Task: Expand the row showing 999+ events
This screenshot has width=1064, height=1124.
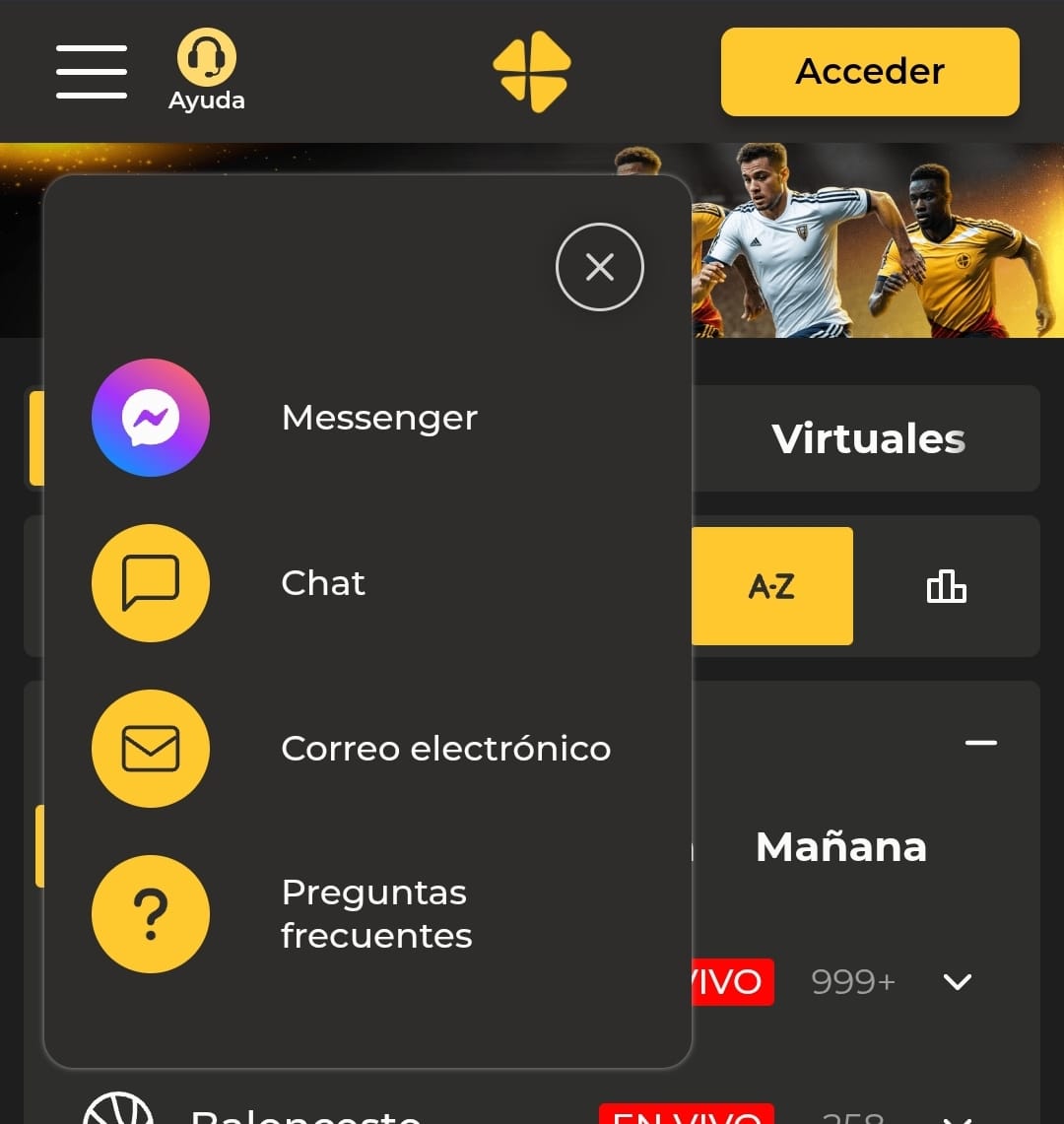Action: (957, 981)
